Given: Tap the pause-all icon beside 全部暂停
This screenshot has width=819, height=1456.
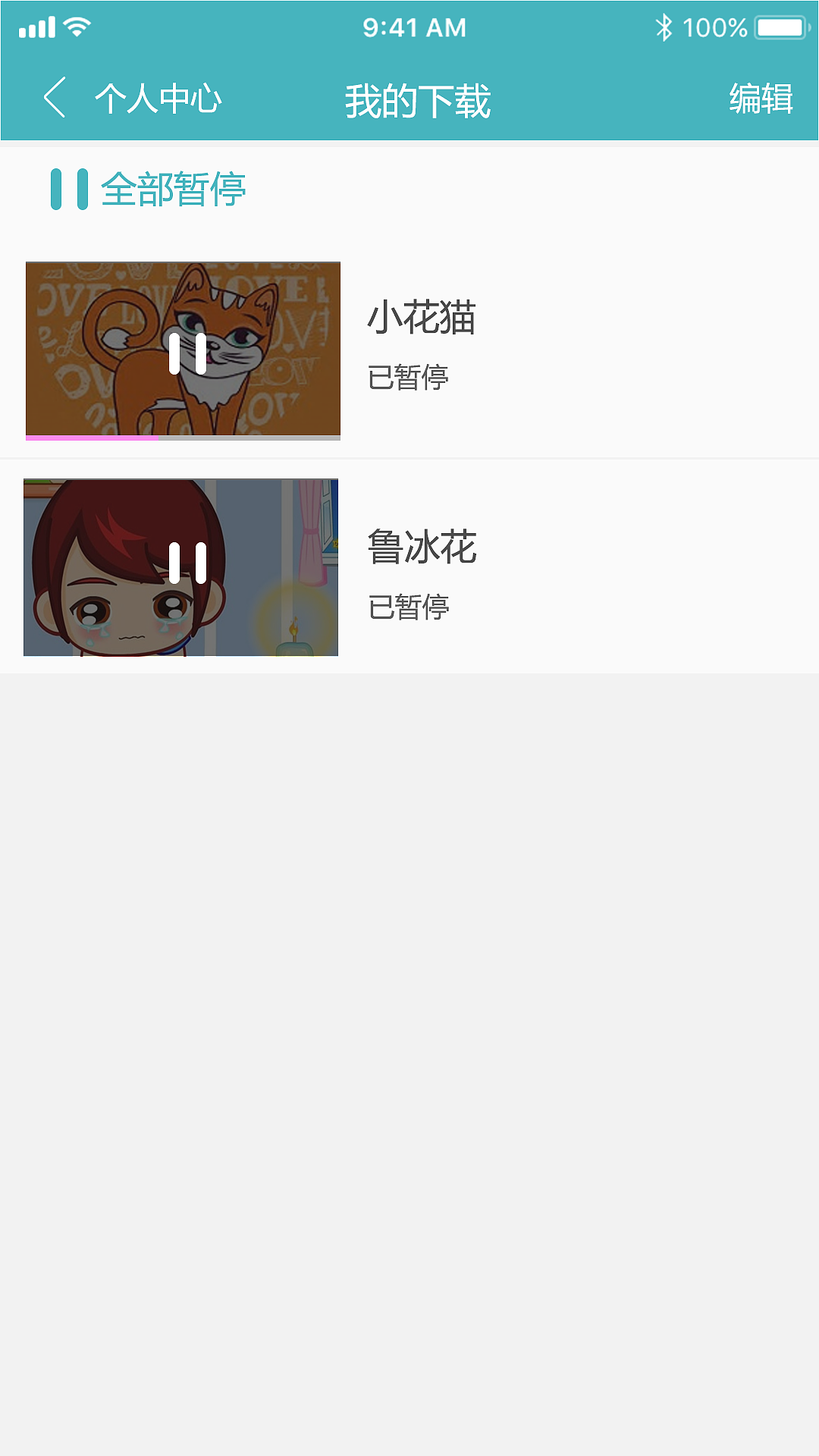Looking at the screenshot, I should point(68,190).
